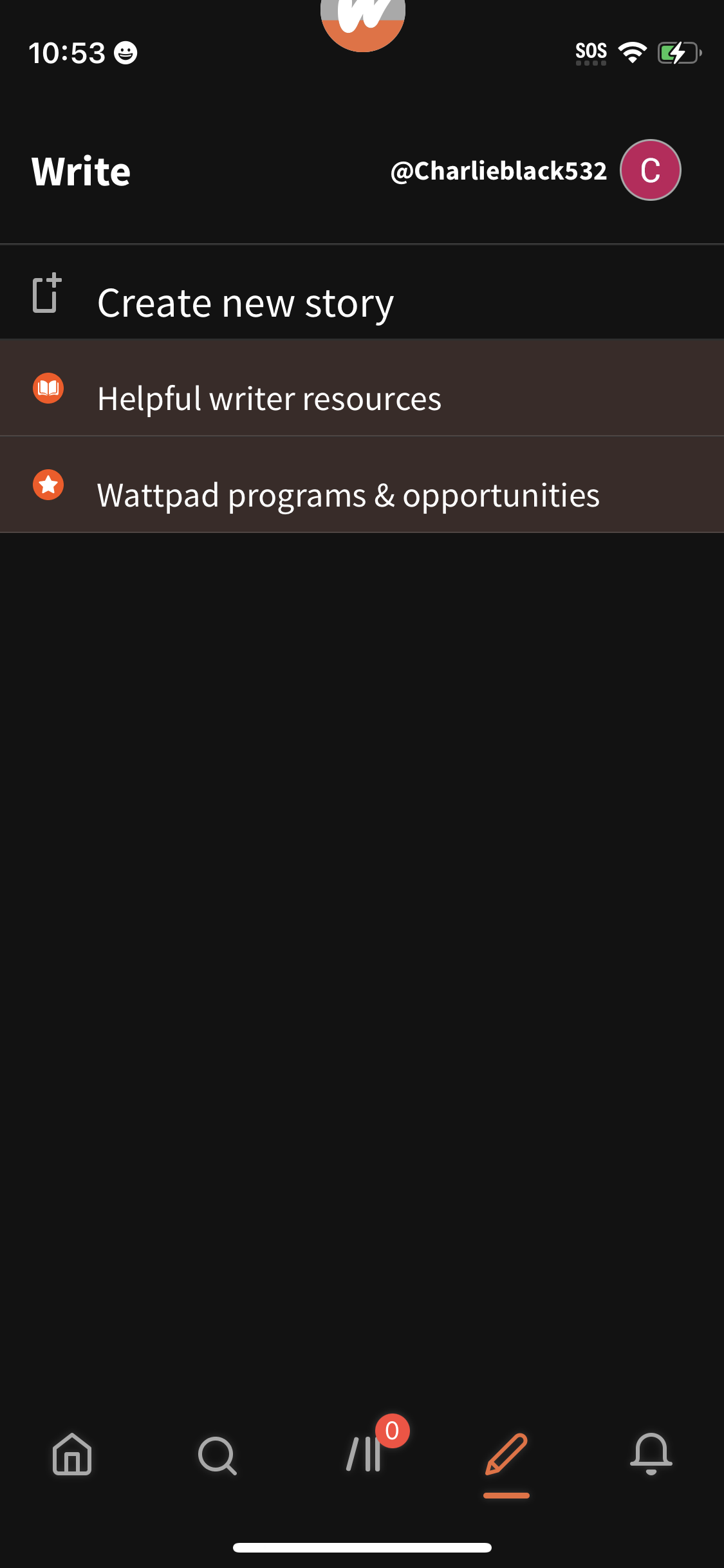Select the orange star badge icon

(x=48, y=485)
